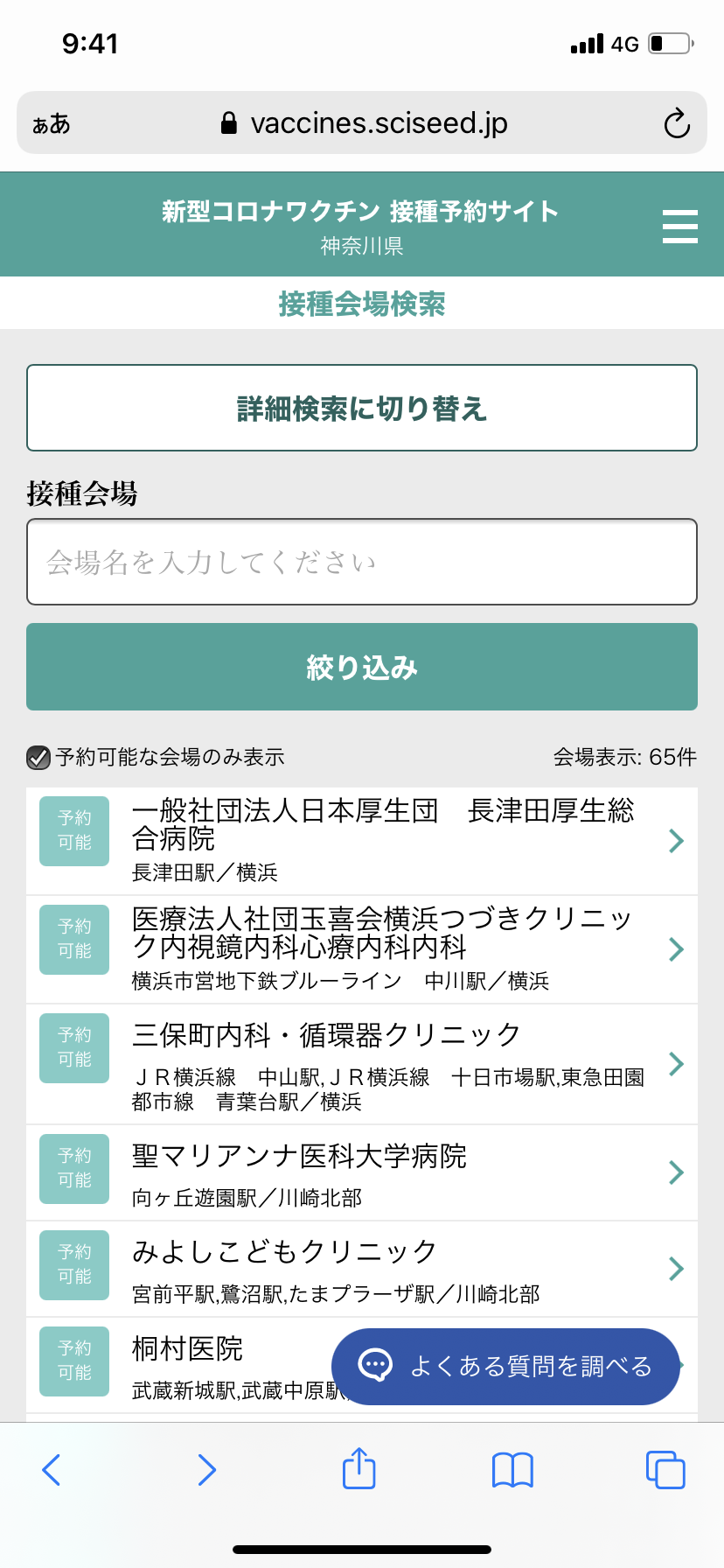Go back to previous page
This screenshot has height=1568, width=724.
click(52, 1469)
